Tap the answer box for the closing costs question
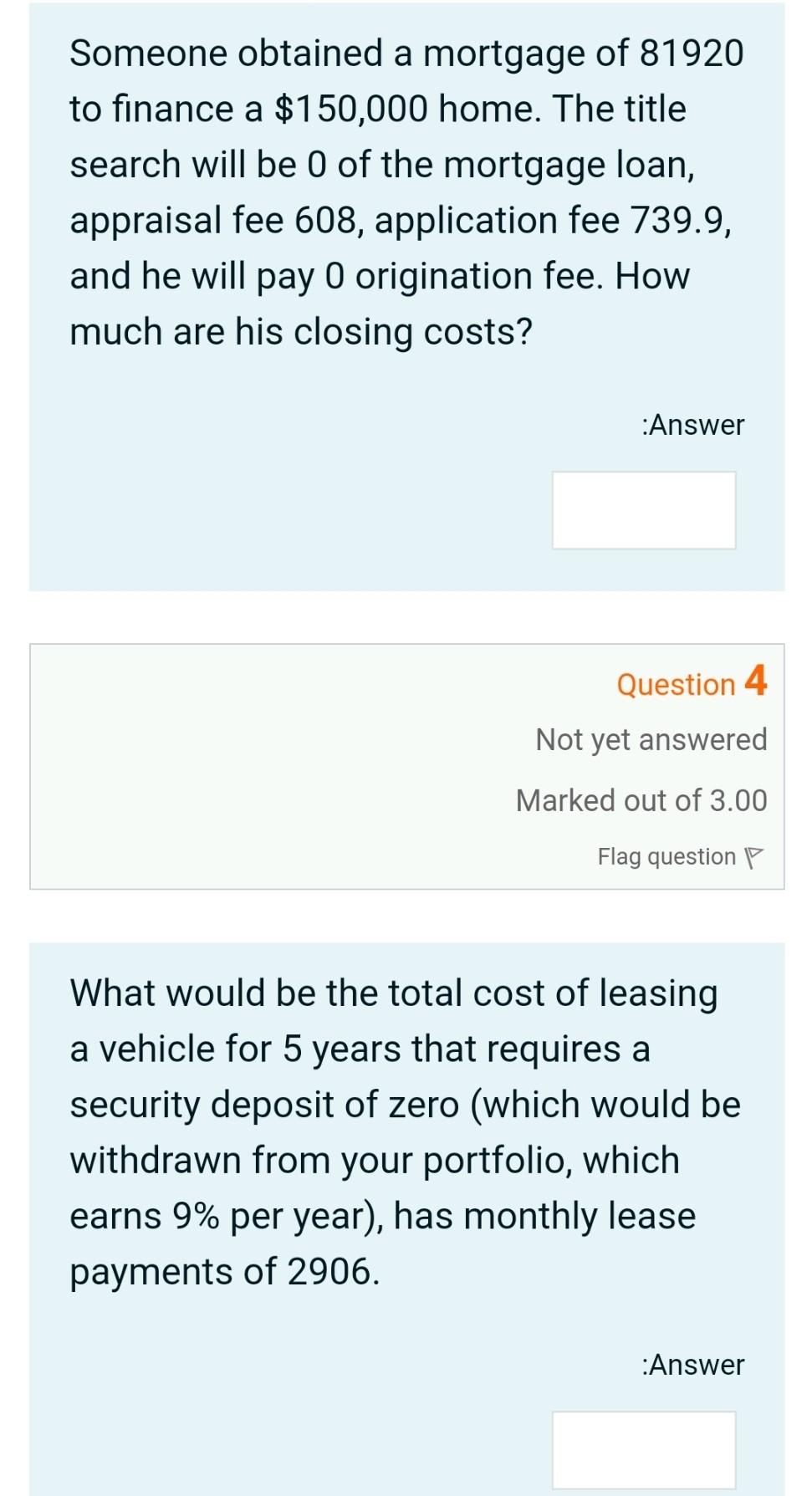Screen dimensions: 812x1496 643,510
